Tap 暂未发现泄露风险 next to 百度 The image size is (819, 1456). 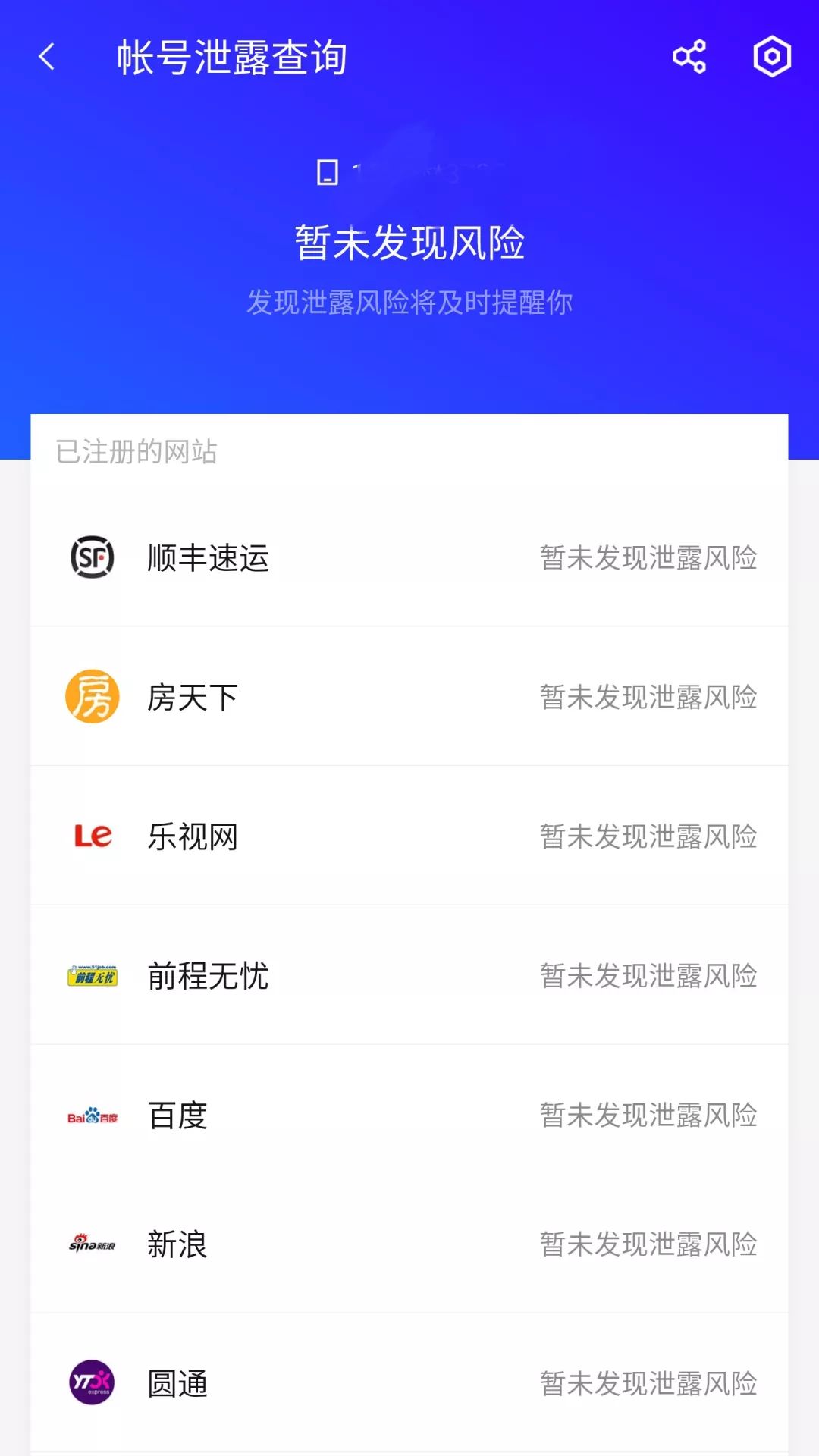(648, 1115)
